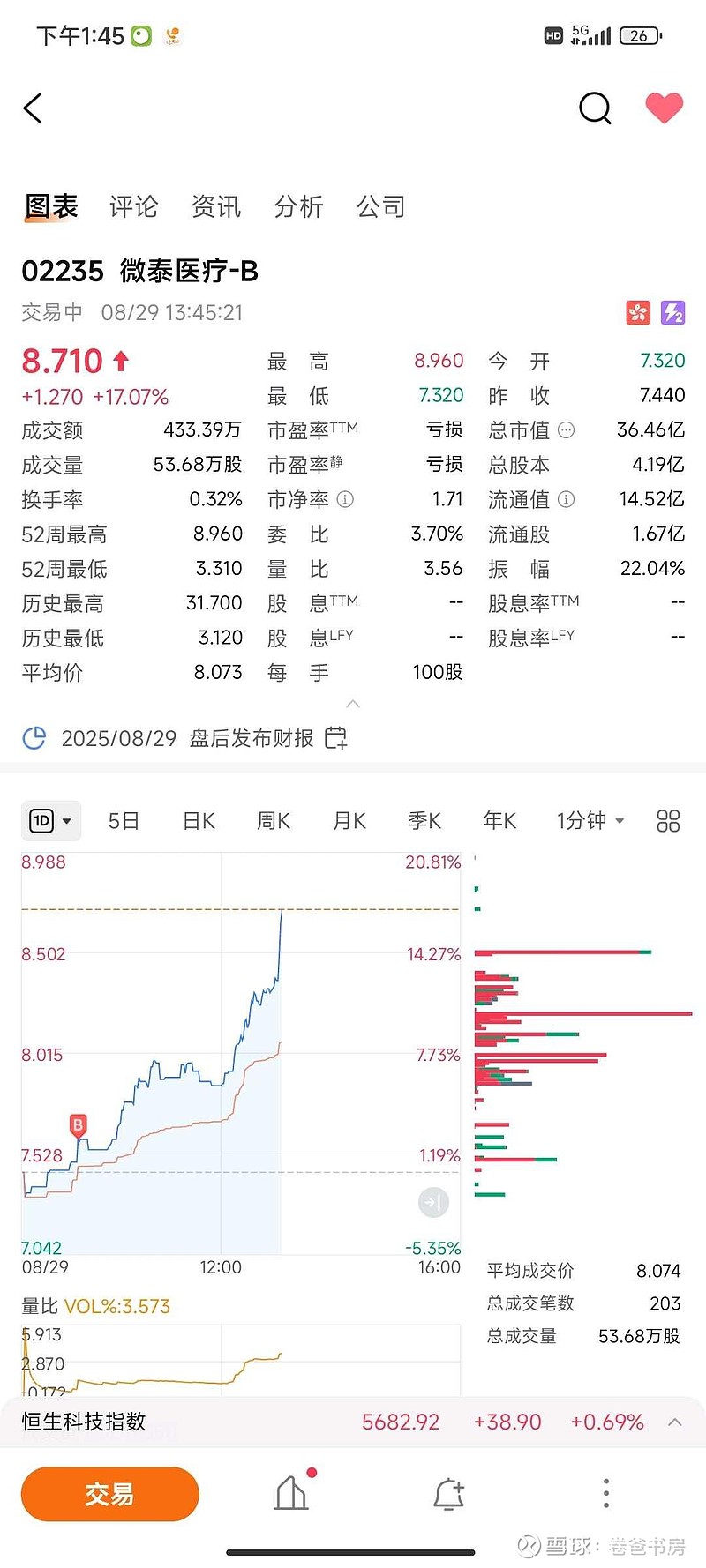The image size is (706, 1568).
Task: Tap the orange 交易 button
Action: (110, 1494)
